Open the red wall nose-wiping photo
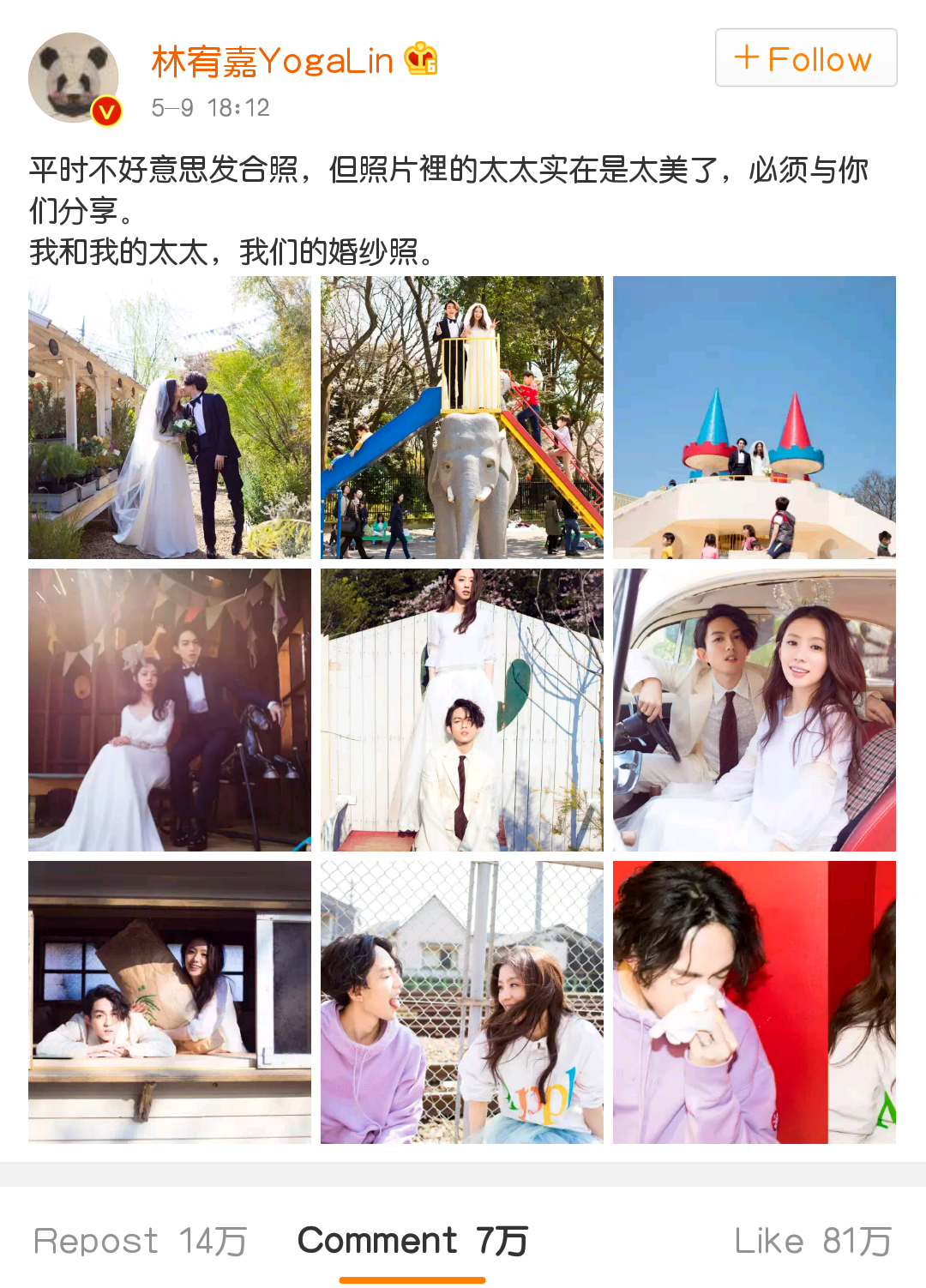926x1288 pixels. [755, 1002]
